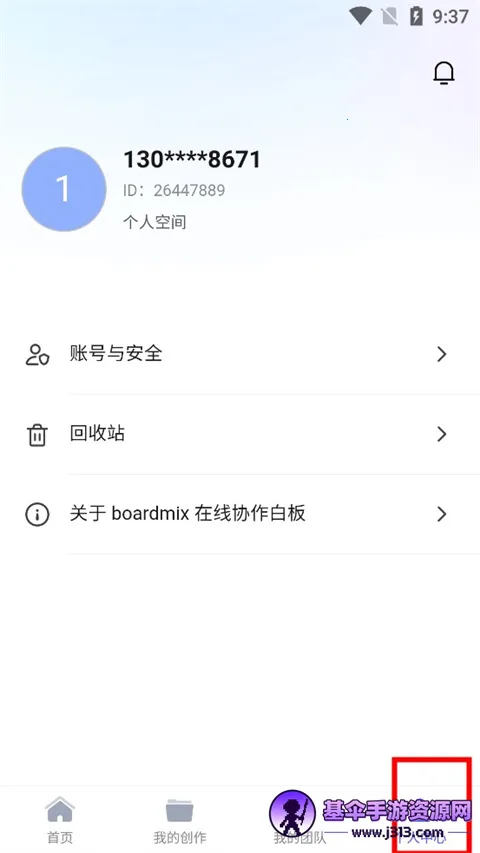Switch to the 首页 tab

60,820
